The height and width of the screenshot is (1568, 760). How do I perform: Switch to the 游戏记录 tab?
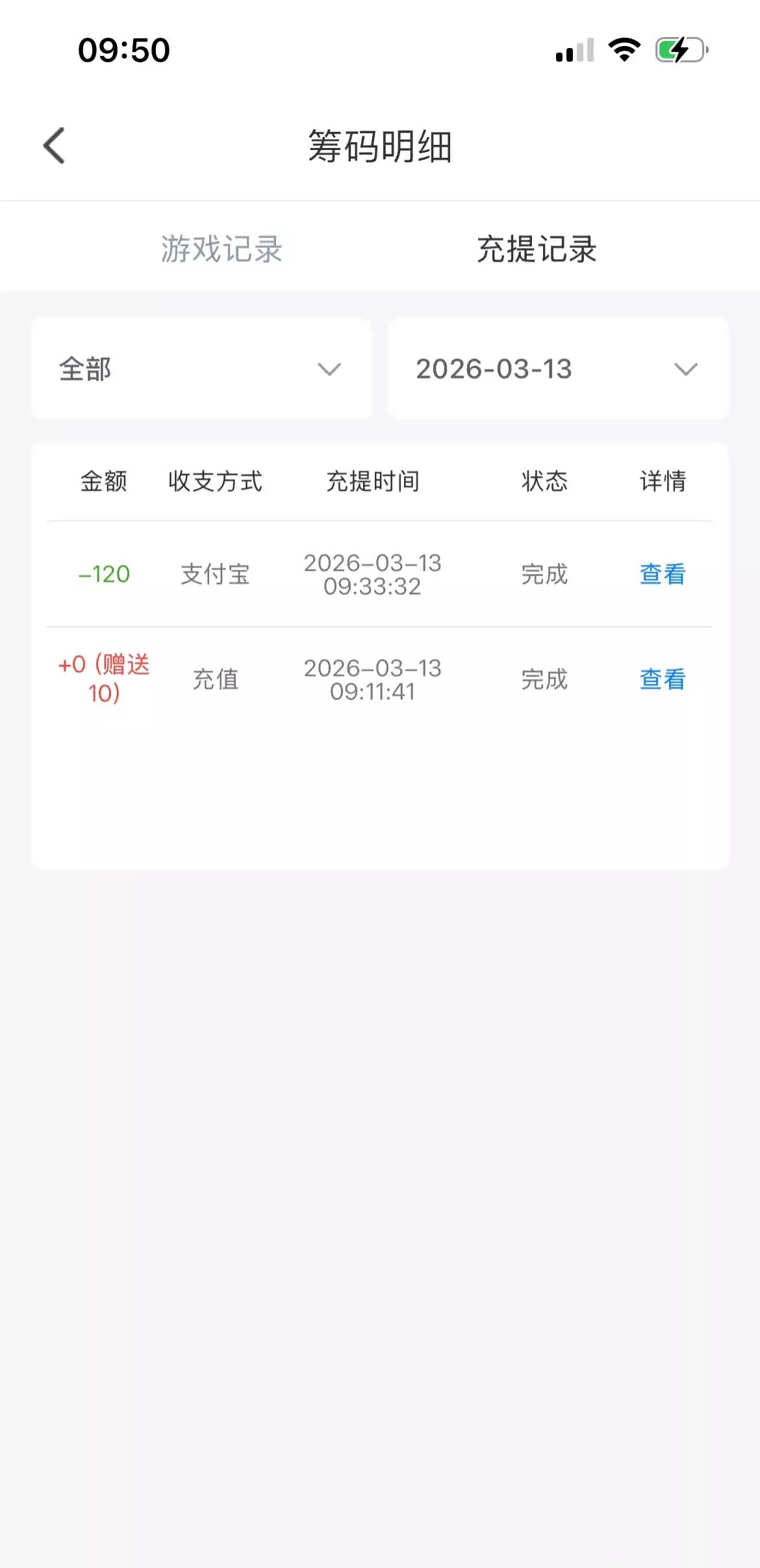pos(222,249)
